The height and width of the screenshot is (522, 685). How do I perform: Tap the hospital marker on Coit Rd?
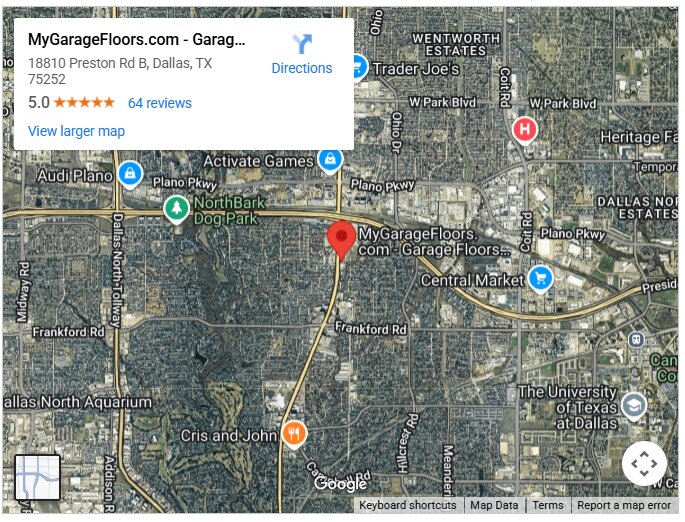click(524, 130)
